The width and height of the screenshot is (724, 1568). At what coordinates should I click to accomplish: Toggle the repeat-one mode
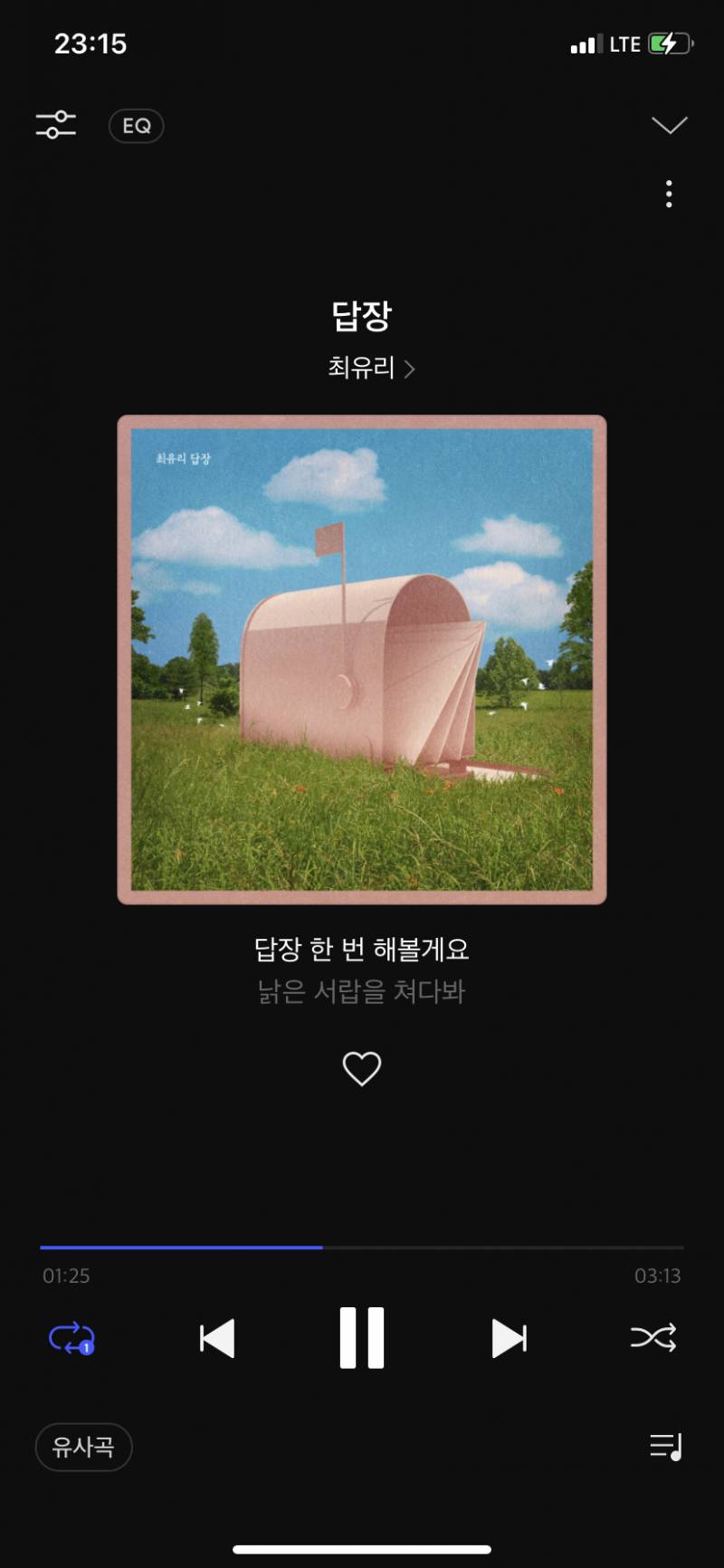click(71, 1338)
